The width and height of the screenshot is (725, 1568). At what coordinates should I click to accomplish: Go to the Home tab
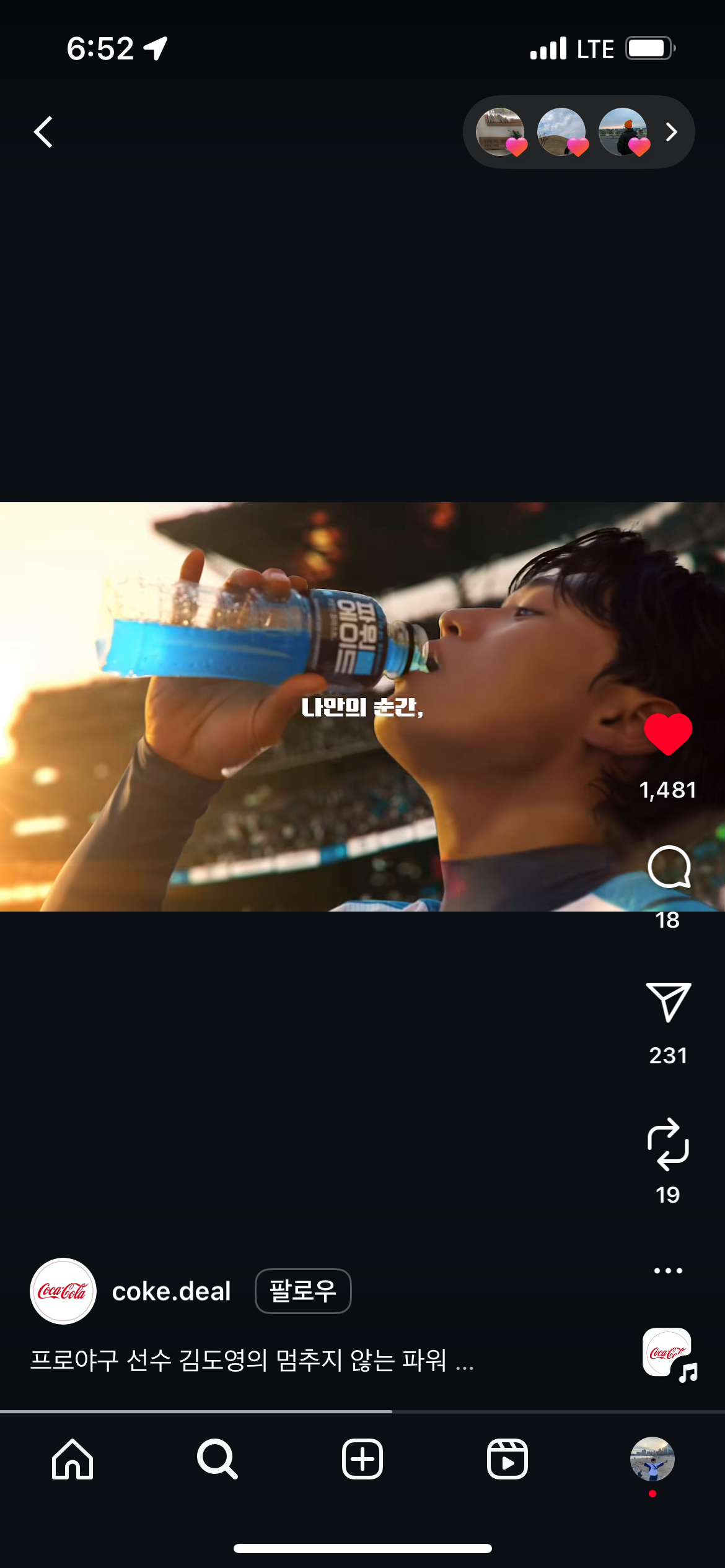click(72, 1459)
